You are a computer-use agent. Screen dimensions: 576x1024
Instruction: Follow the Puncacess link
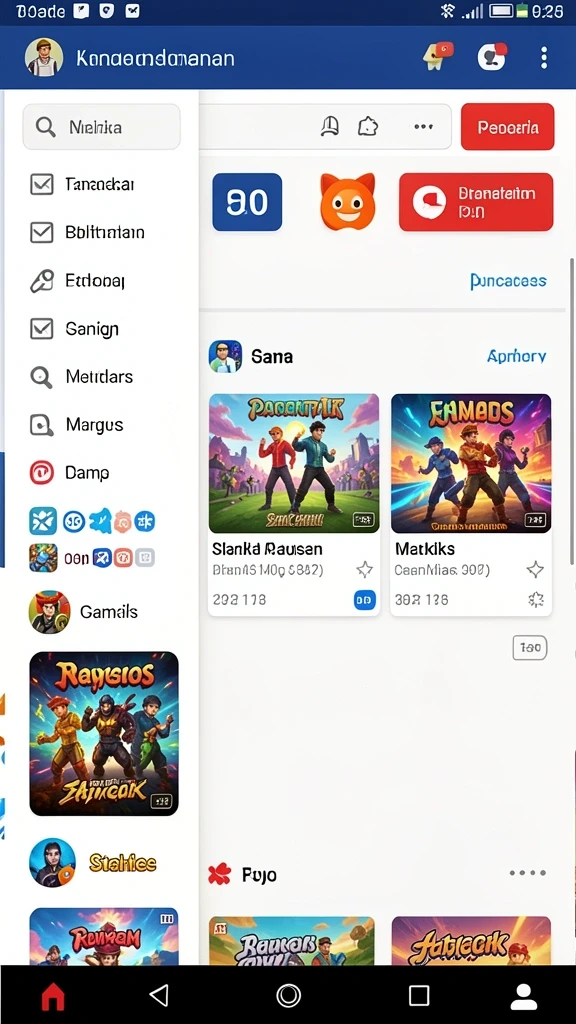508,281
